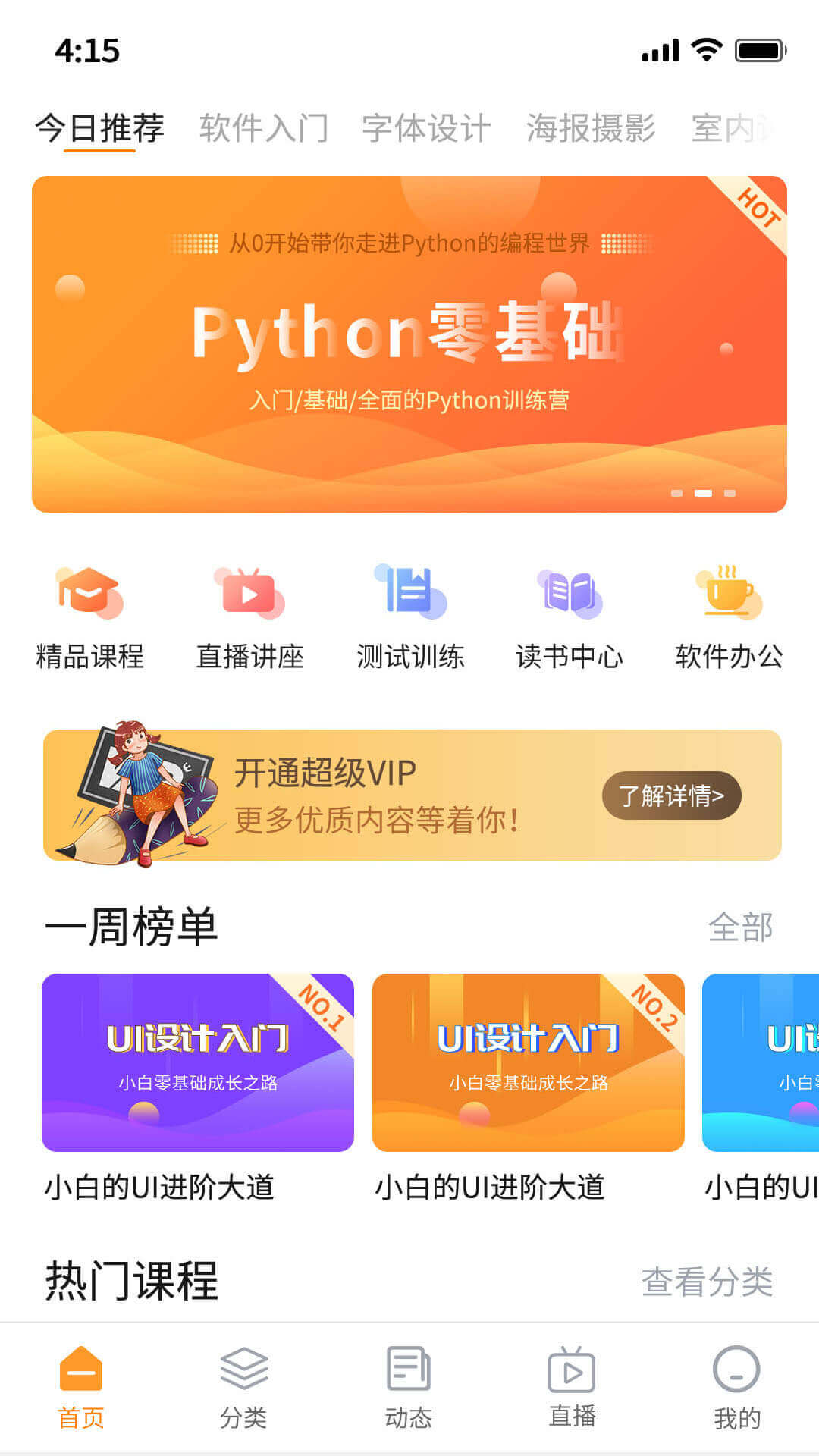819x1456 pixels.
Task: View 全部 of 一周榜单
Action: coord(740,927)
